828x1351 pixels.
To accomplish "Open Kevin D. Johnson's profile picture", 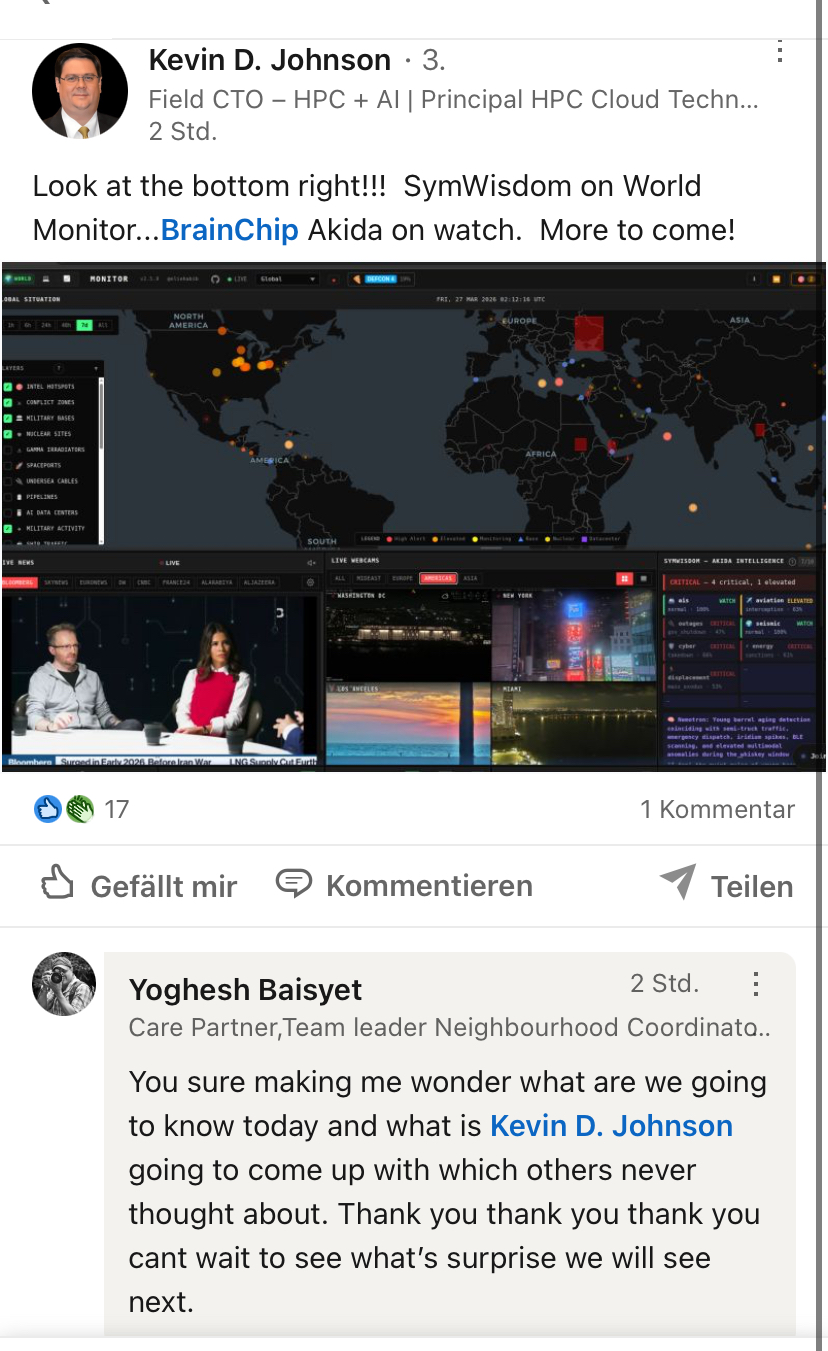I will [80, 91].
